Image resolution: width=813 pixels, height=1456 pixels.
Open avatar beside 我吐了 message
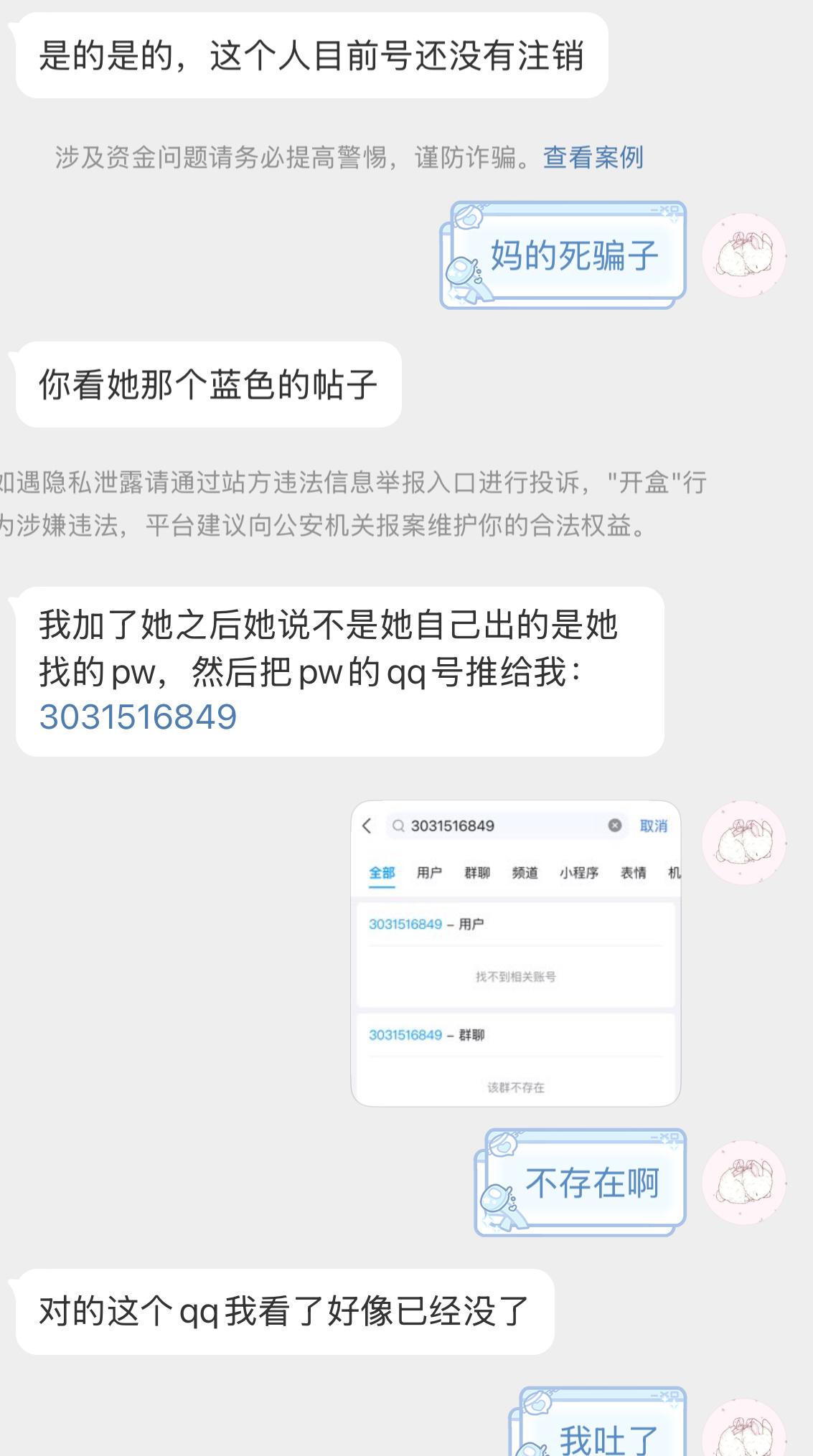tap(743, 1431)
